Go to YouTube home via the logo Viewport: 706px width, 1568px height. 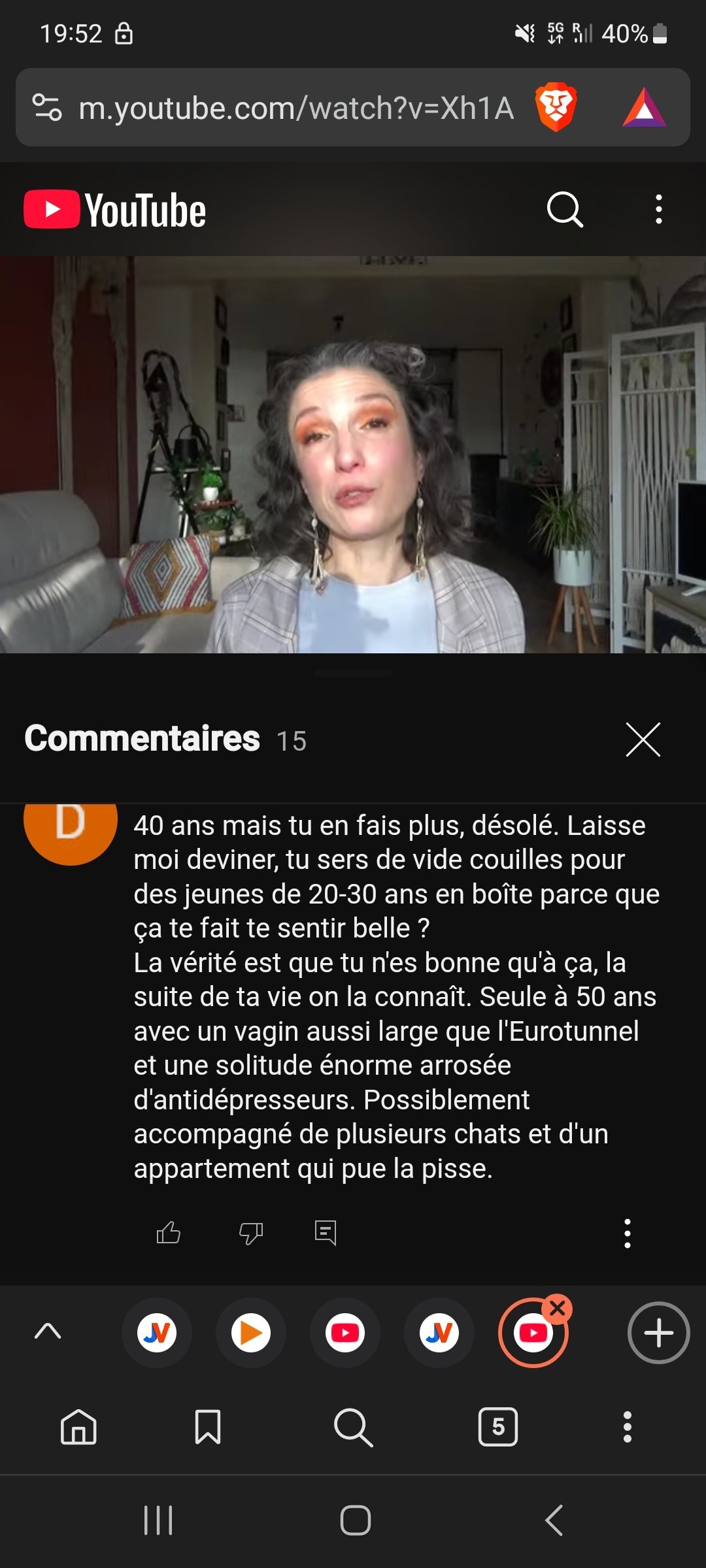point(115,210)
